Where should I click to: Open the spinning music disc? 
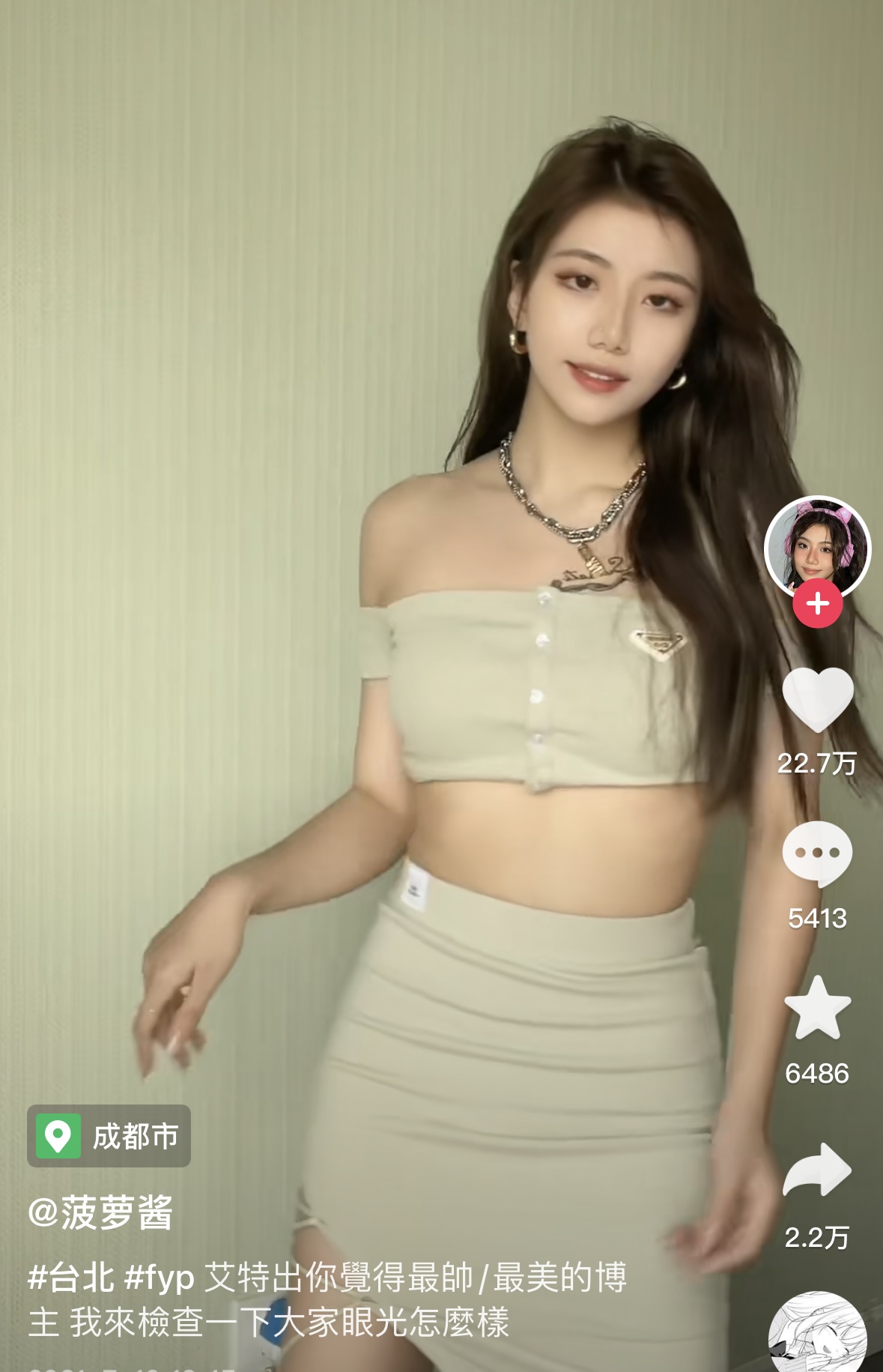pos(817,1334)
